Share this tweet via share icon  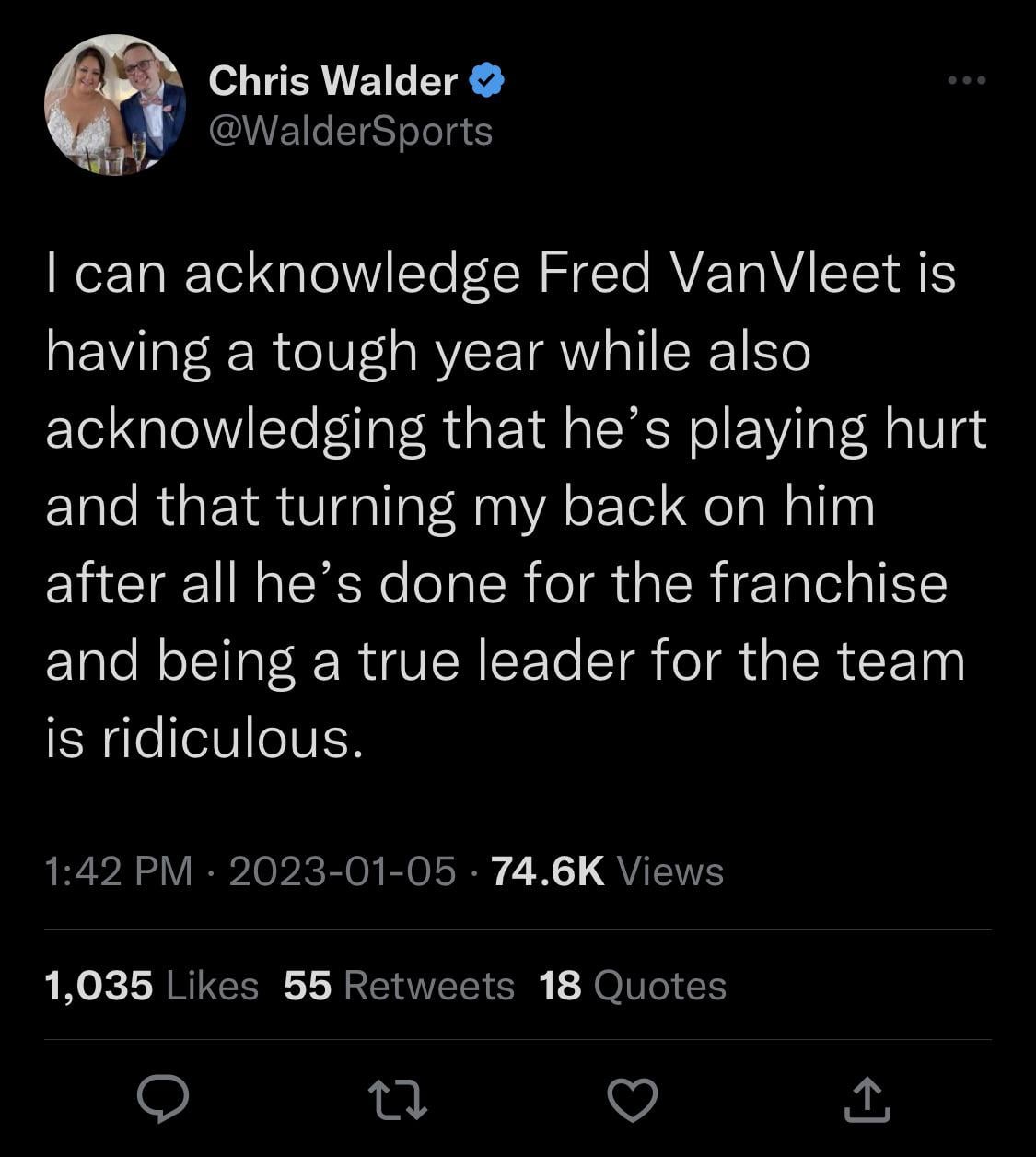(x=867, y=1100)
